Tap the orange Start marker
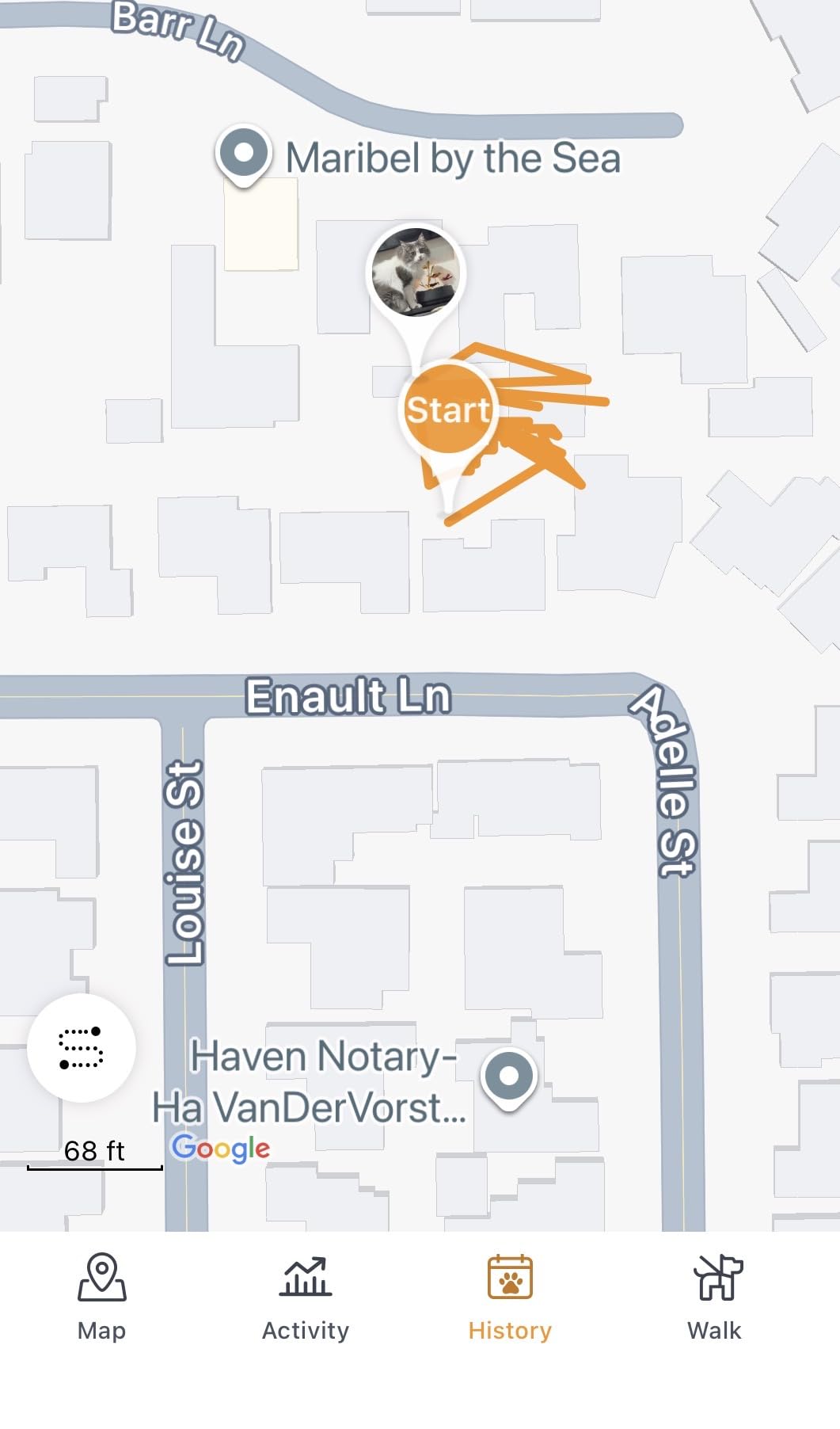Screen dimensions: 840x1429 [x=447, y=409]
